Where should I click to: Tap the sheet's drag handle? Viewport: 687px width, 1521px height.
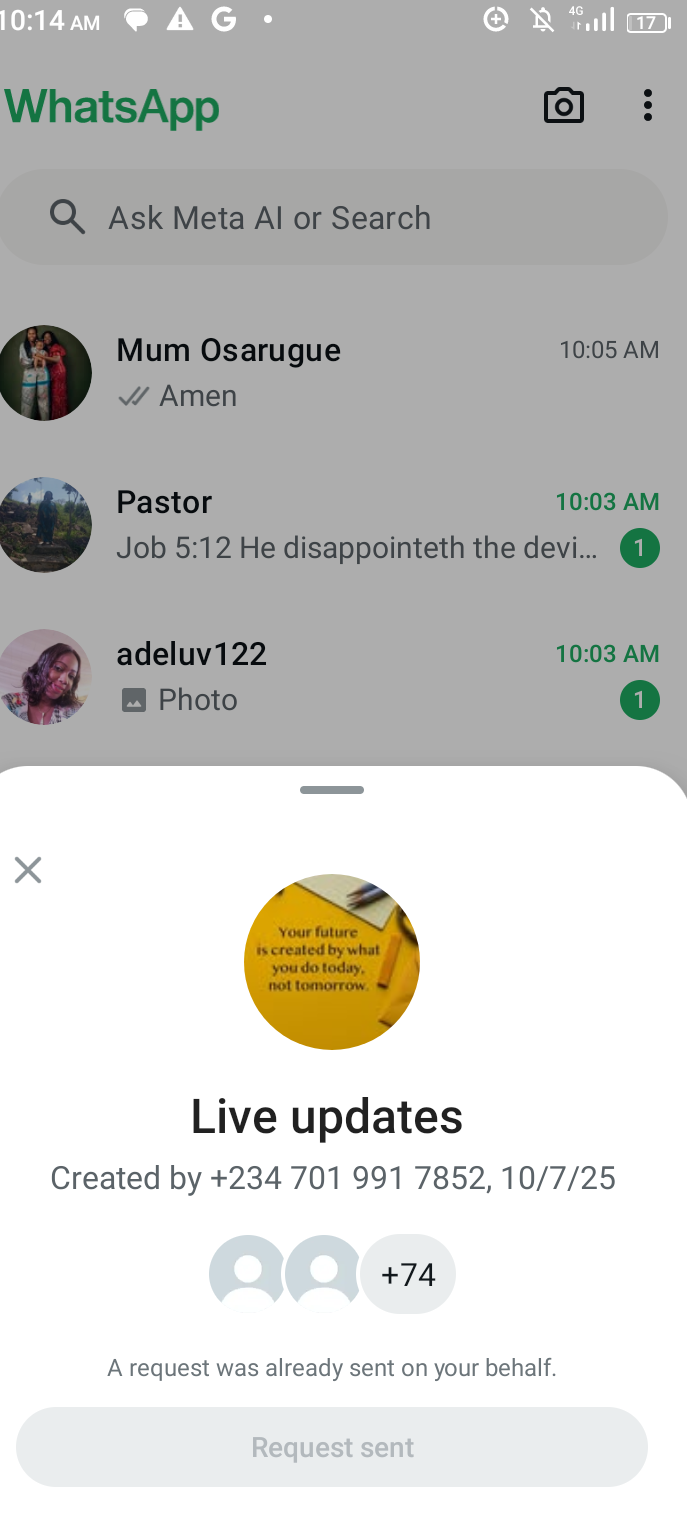coord(332,790)
